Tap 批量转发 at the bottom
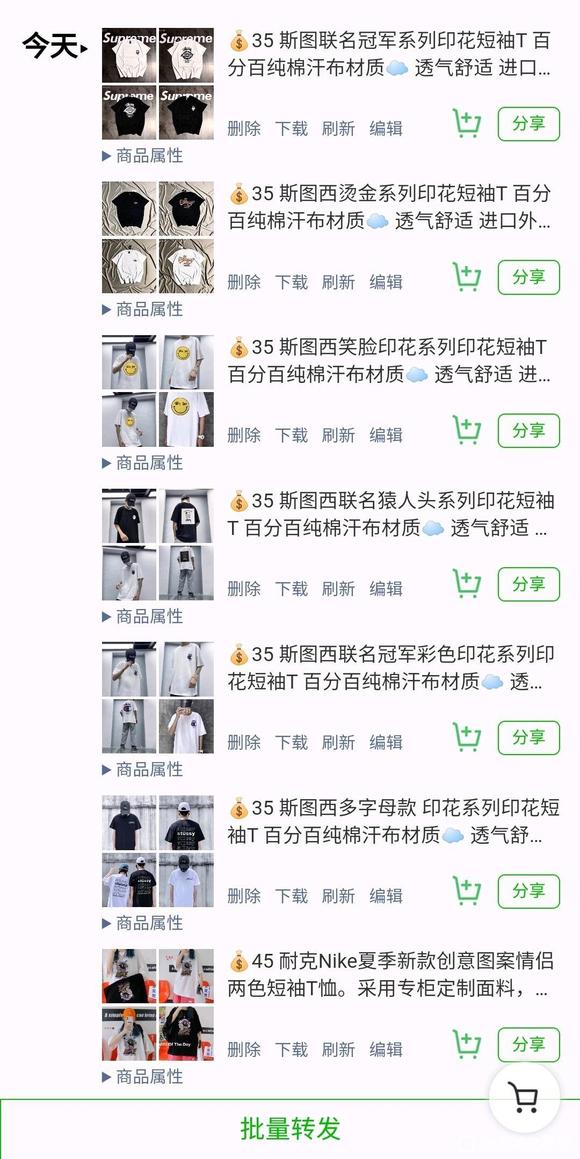 290,1129
